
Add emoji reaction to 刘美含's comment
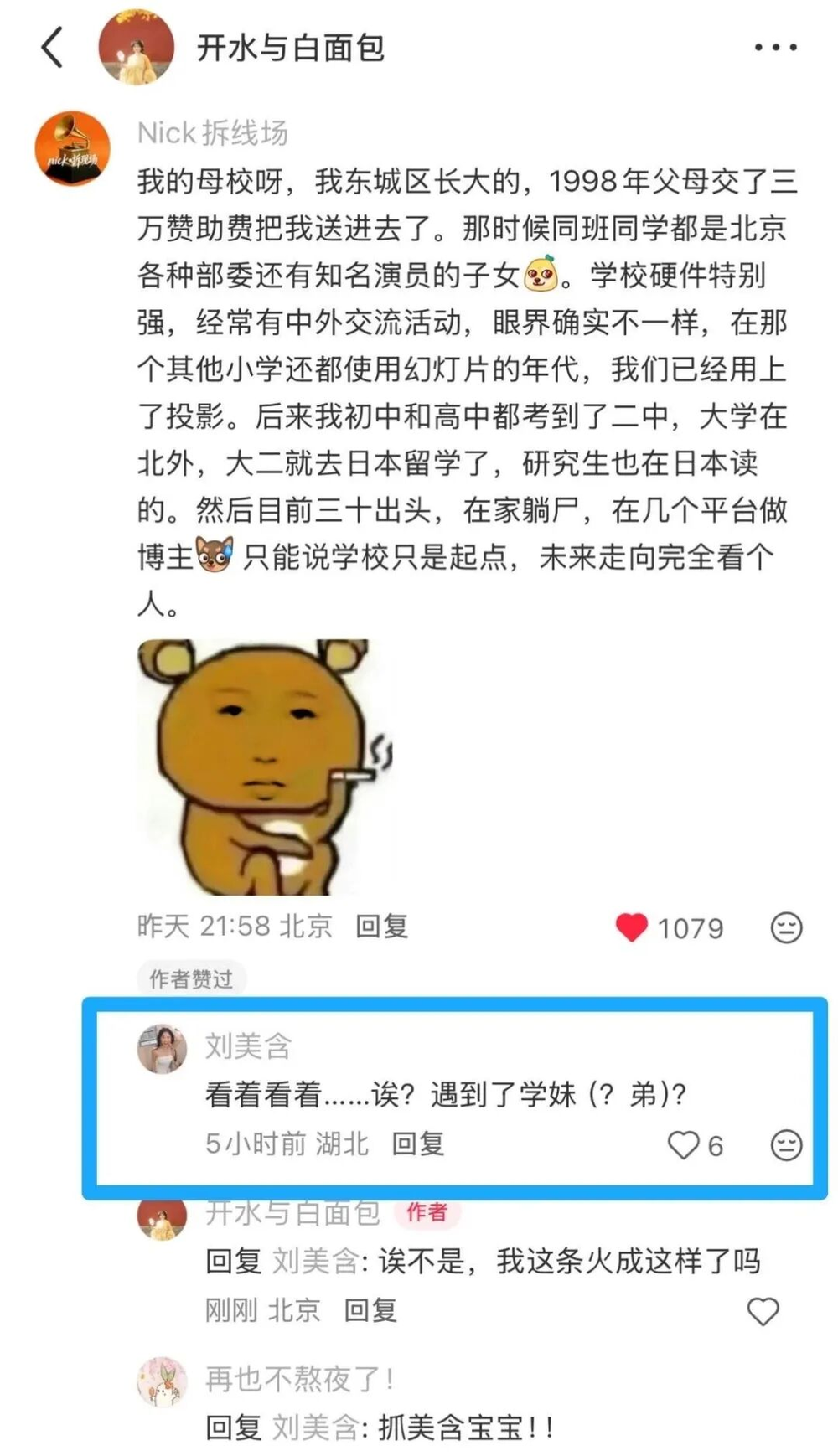(x=786, y=1145)
